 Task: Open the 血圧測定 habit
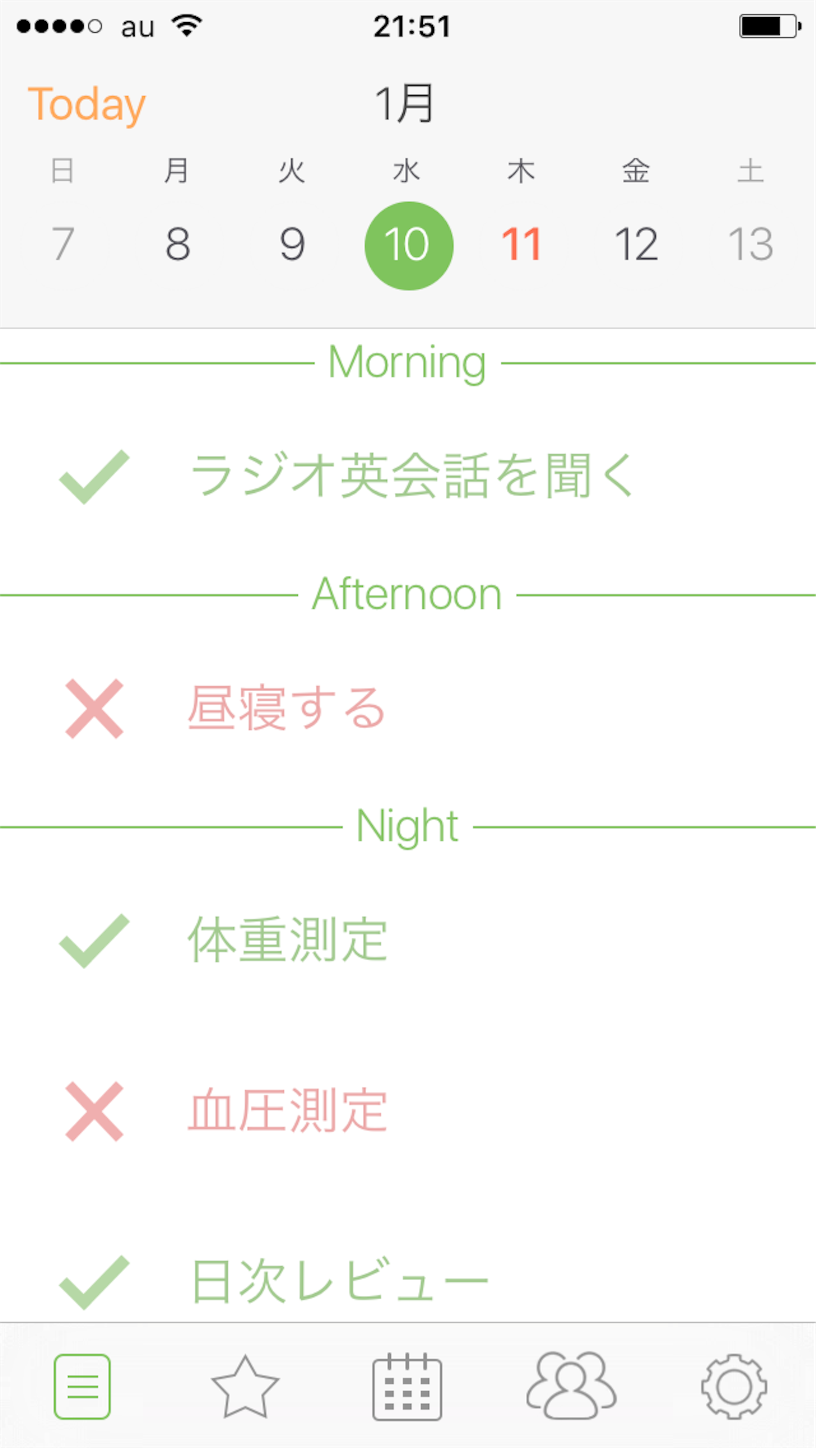point(408,1110)
